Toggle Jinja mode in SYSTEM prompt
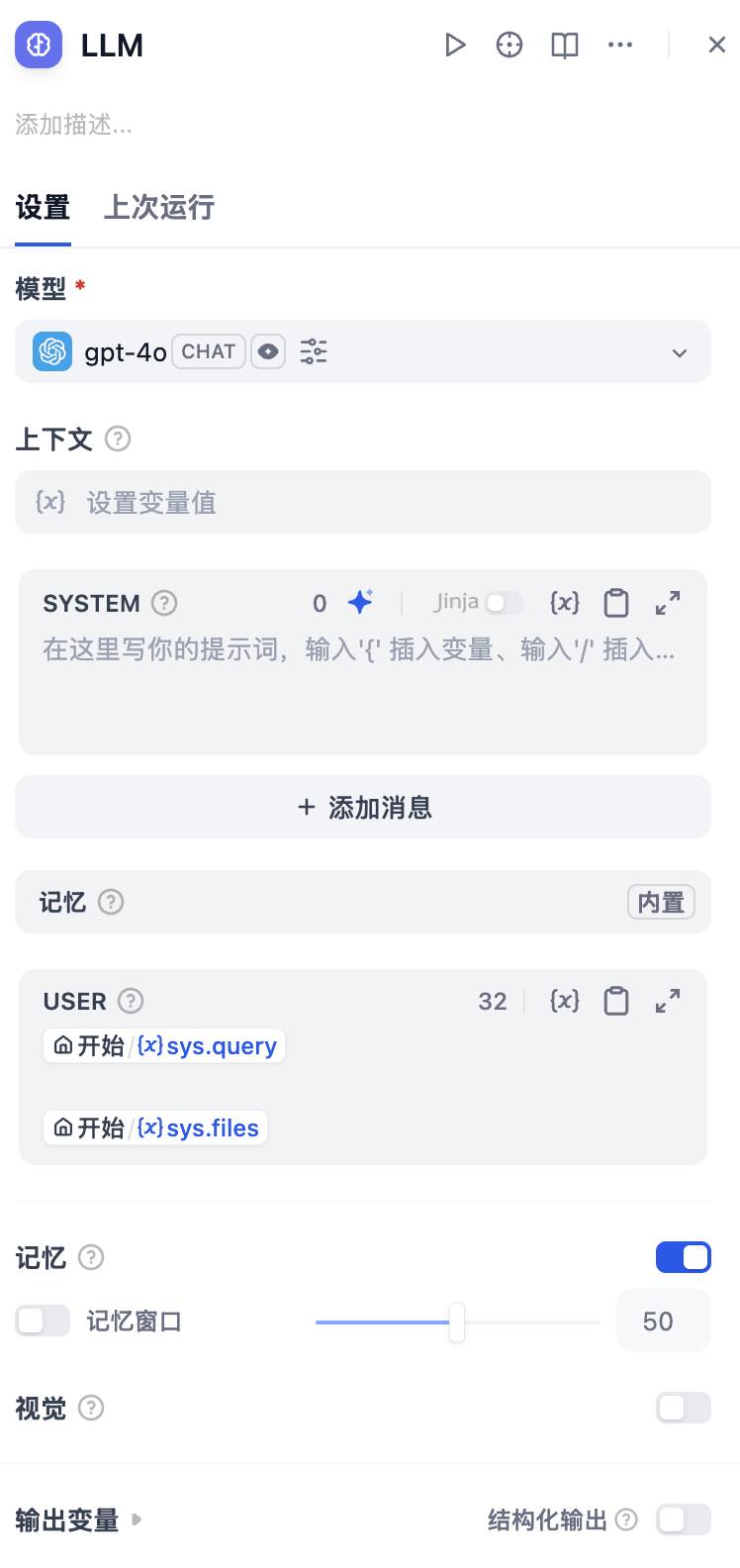 click(x=503, y=603)
